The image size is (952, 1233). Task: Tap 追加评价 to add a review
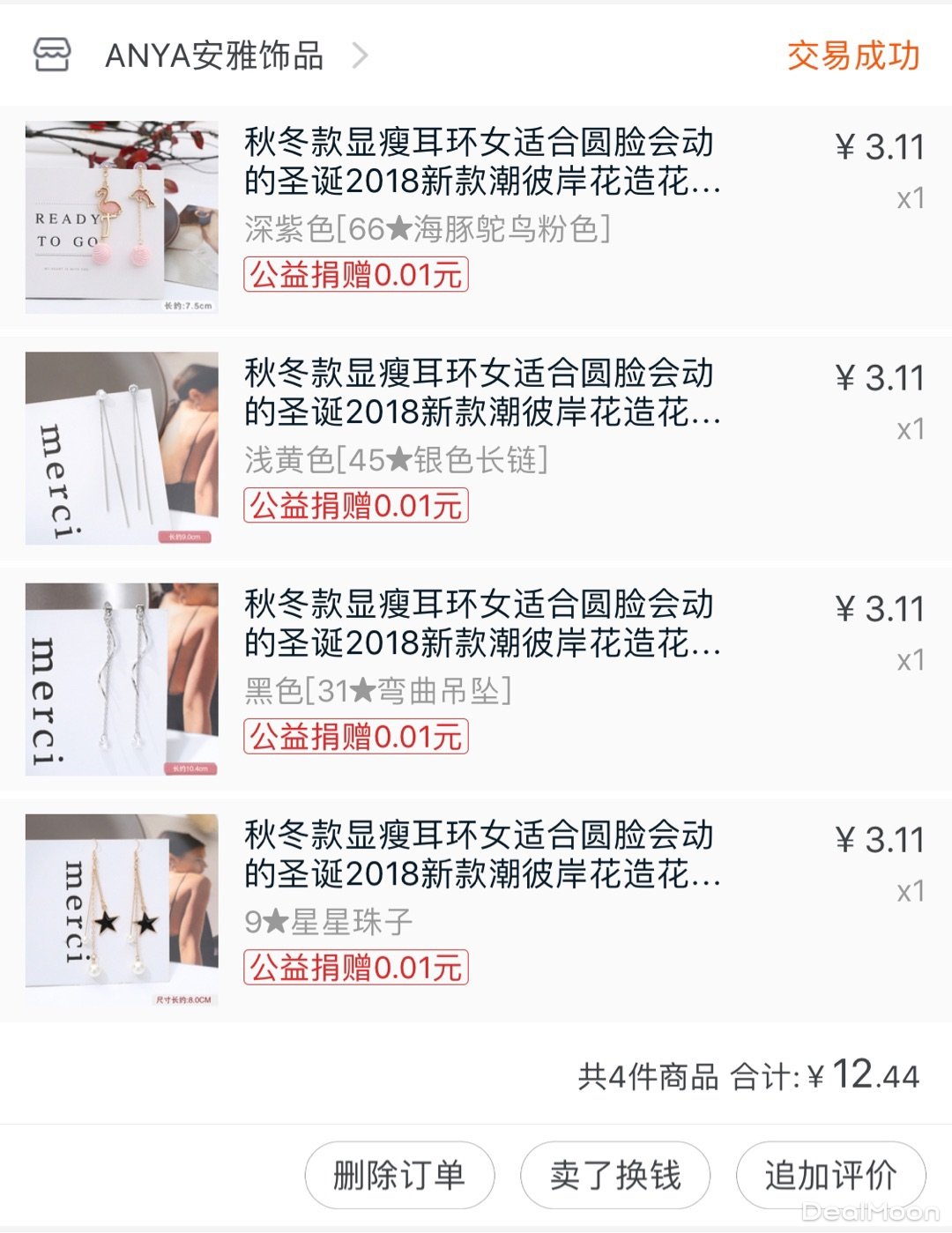pyautogui.click(x=830, y=1175)
